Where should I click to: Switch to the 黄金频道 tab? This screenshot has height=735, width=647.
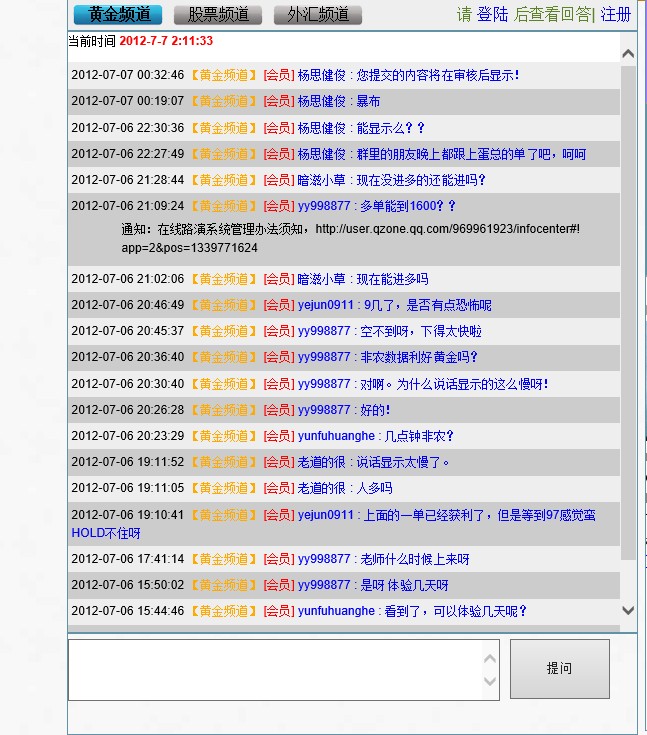(118, 15)
